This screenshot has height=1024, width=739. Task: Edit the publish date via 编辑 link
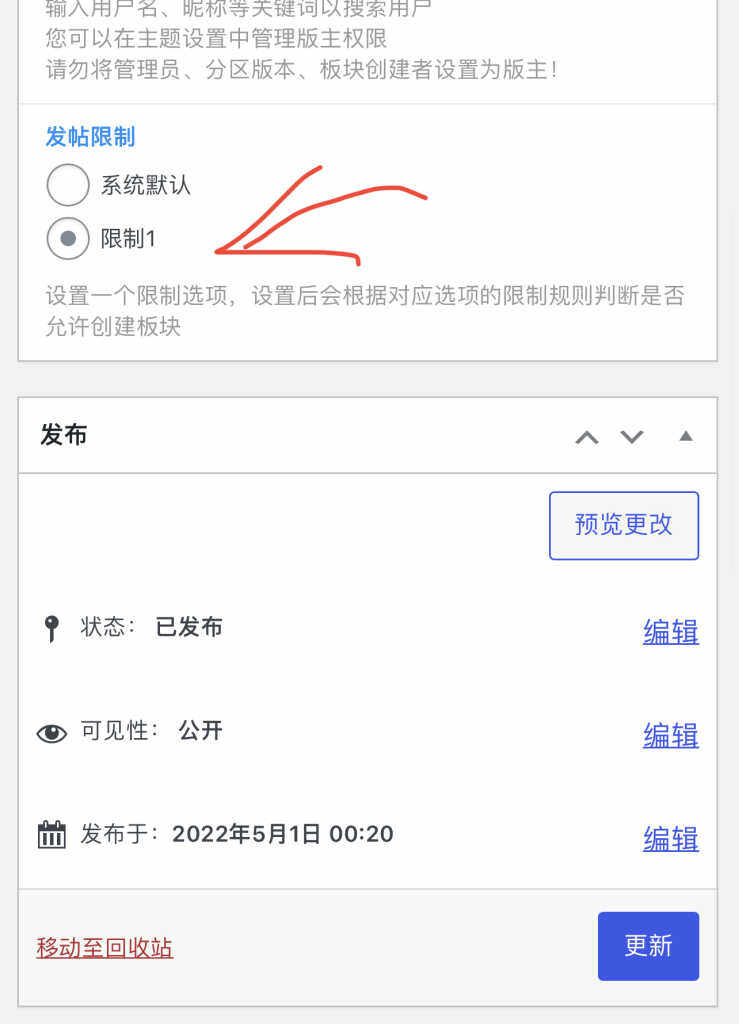point(670,840)
